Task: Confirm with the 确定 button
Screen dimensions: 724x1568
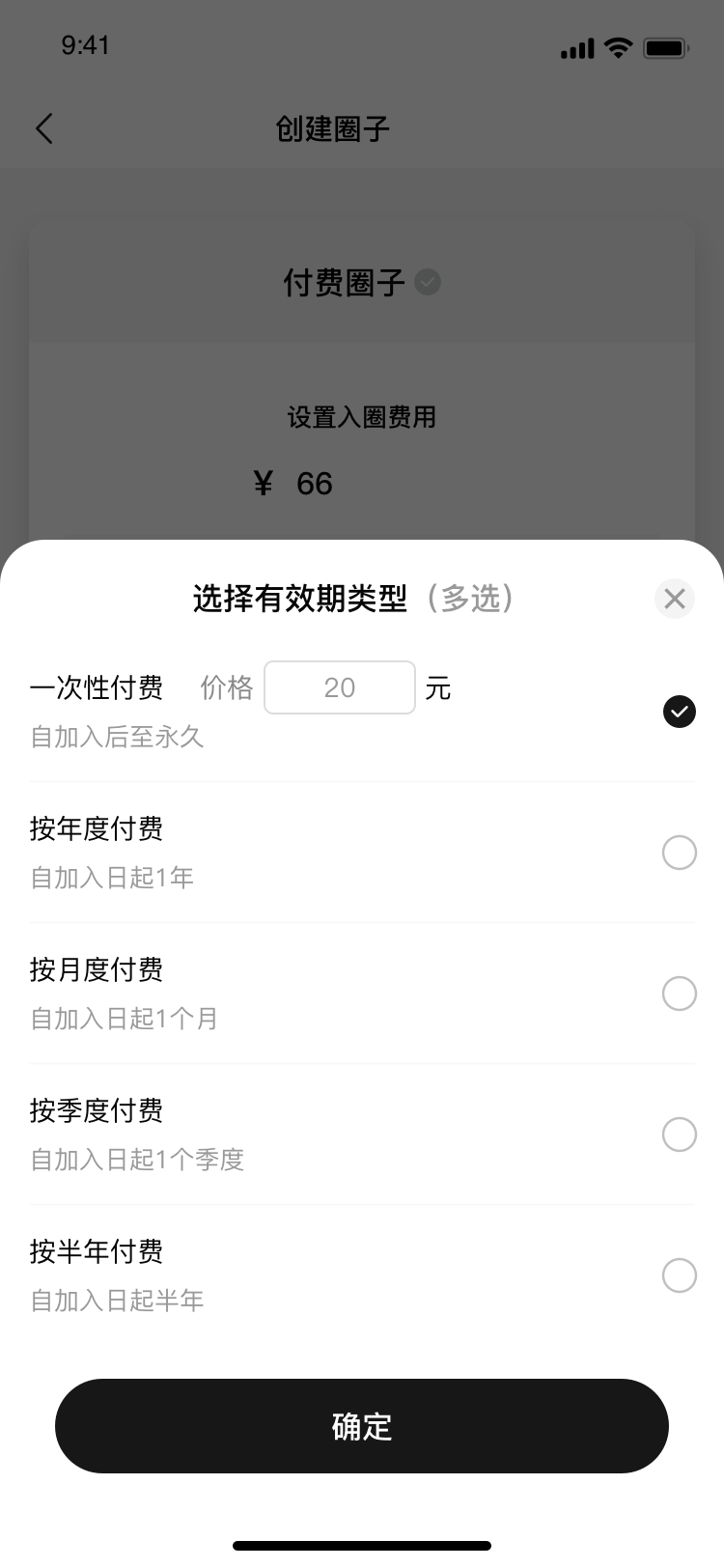Action: 362,1426
